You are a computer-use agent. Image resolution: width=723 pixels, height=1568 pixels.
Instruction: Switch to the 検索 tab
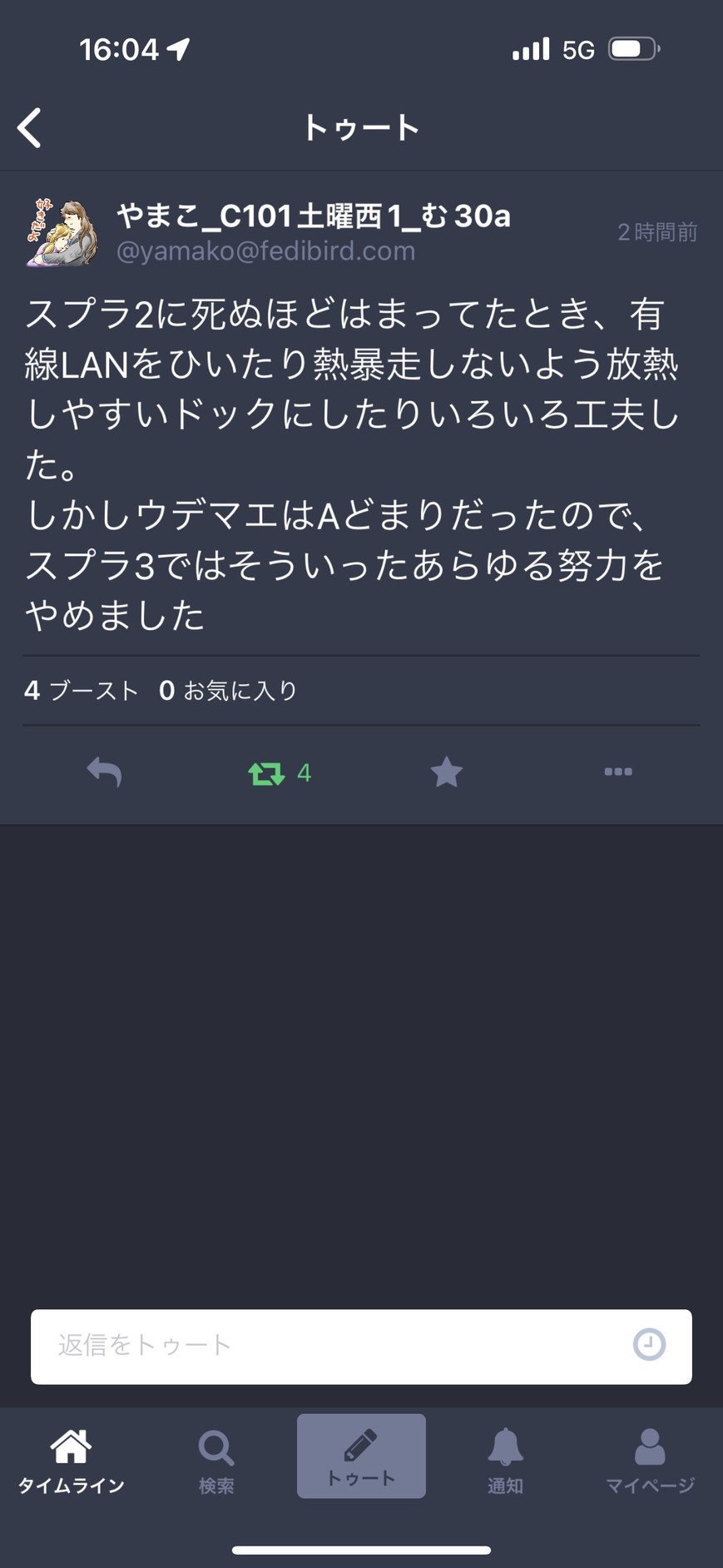[x=216, y=1461]
